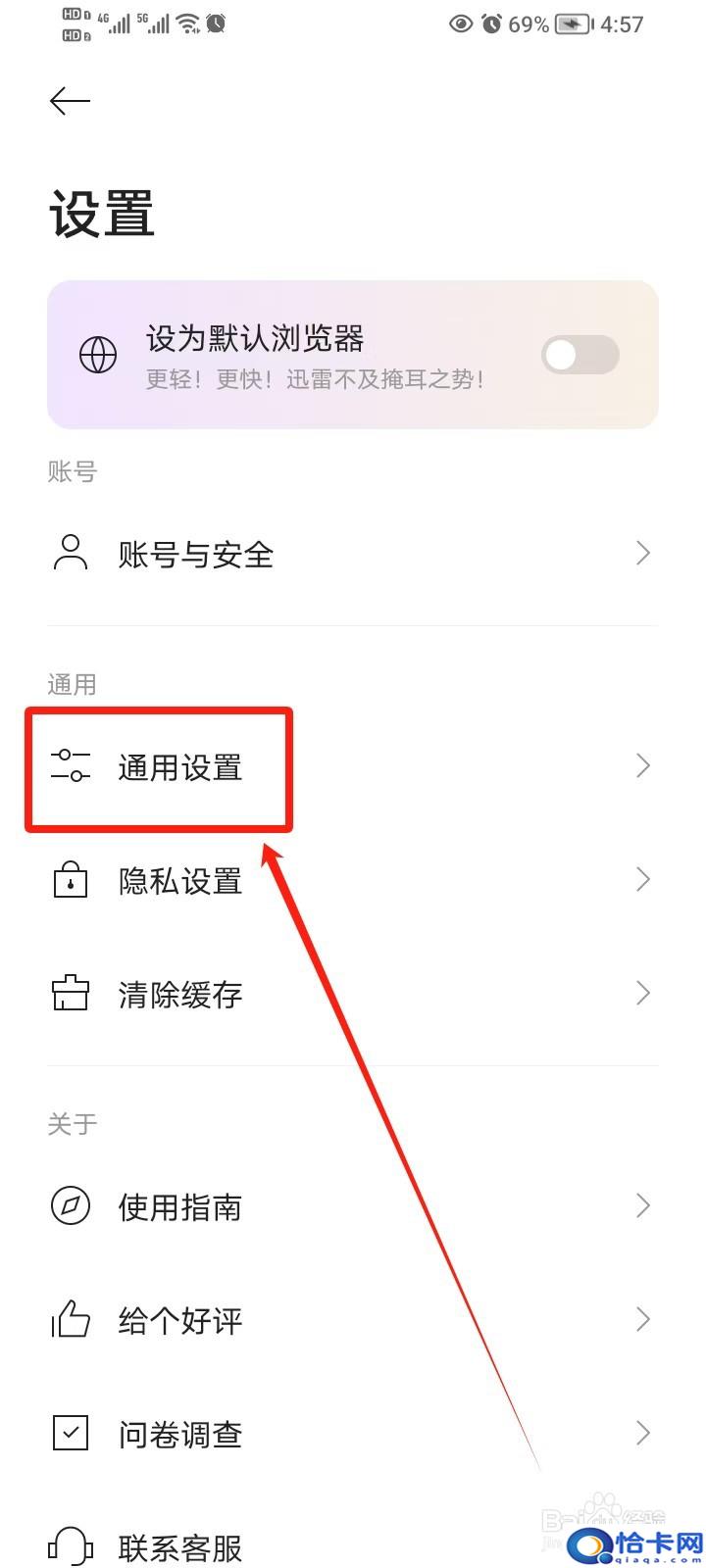The image size is (706, 1568).
Task: Open 使用指南
Action: [x=353, y=1207]
